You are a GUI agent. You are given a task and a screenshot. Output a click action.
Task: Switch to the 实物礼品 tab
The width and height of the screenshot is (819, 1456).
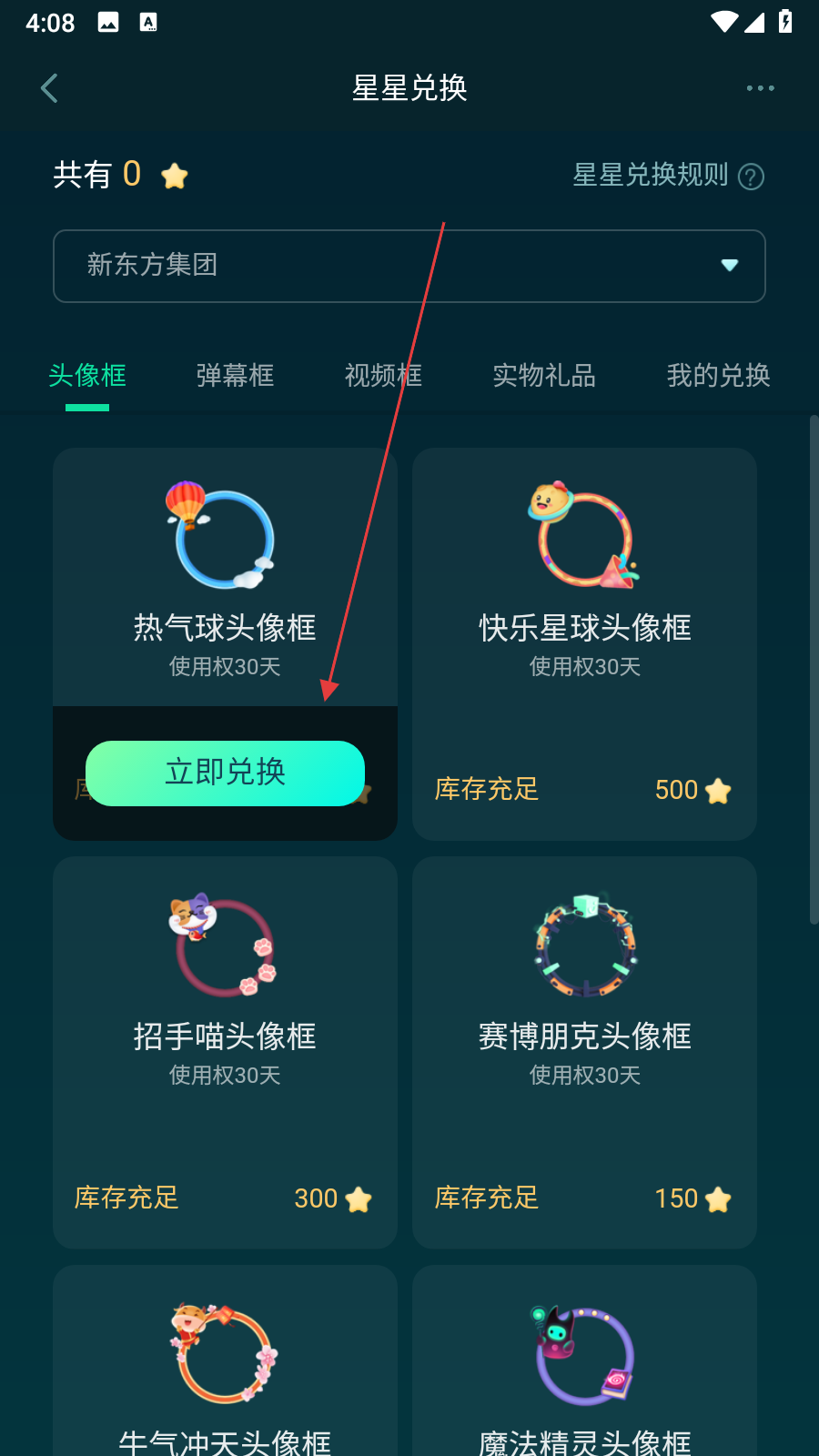(x=543, y=375)
